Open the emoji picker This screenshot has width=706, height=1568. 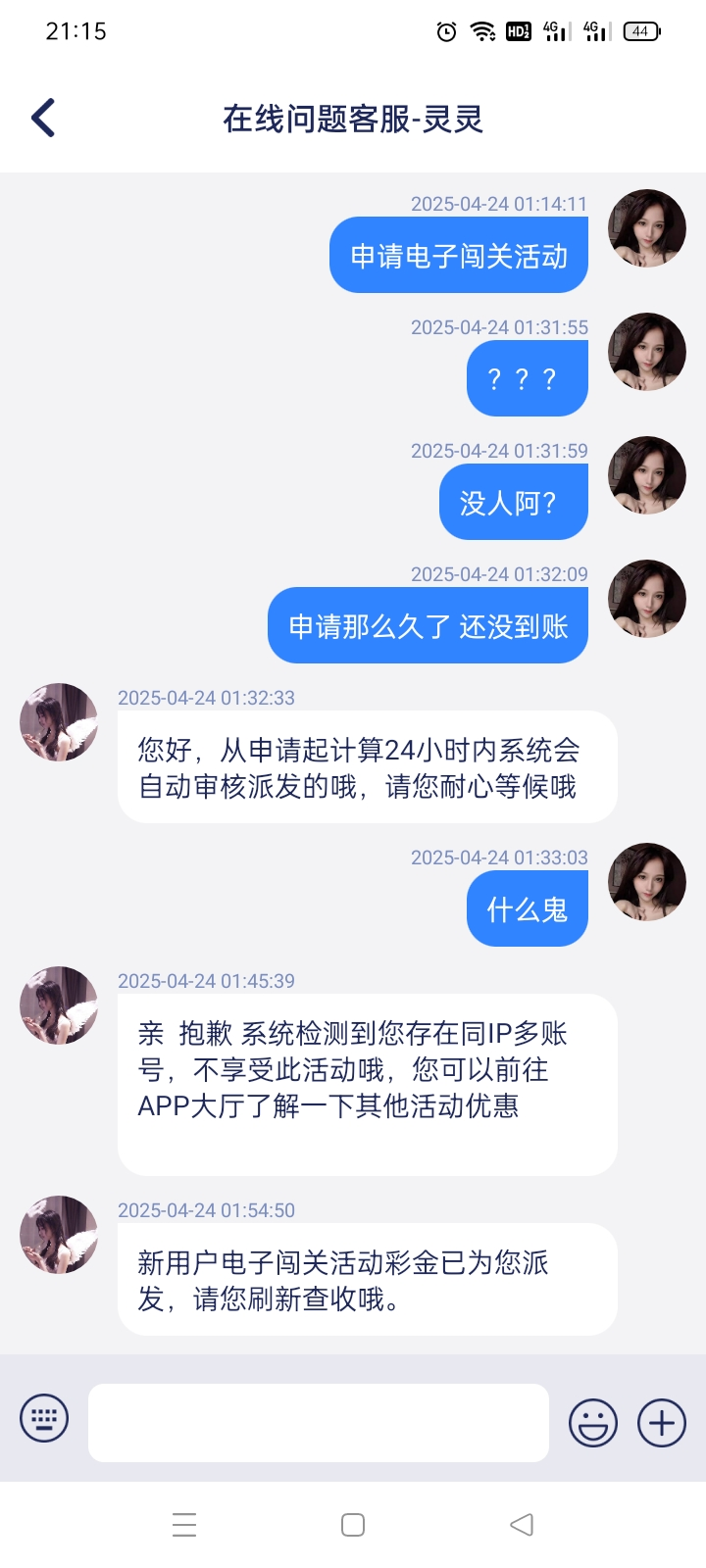coord(592,1422)
